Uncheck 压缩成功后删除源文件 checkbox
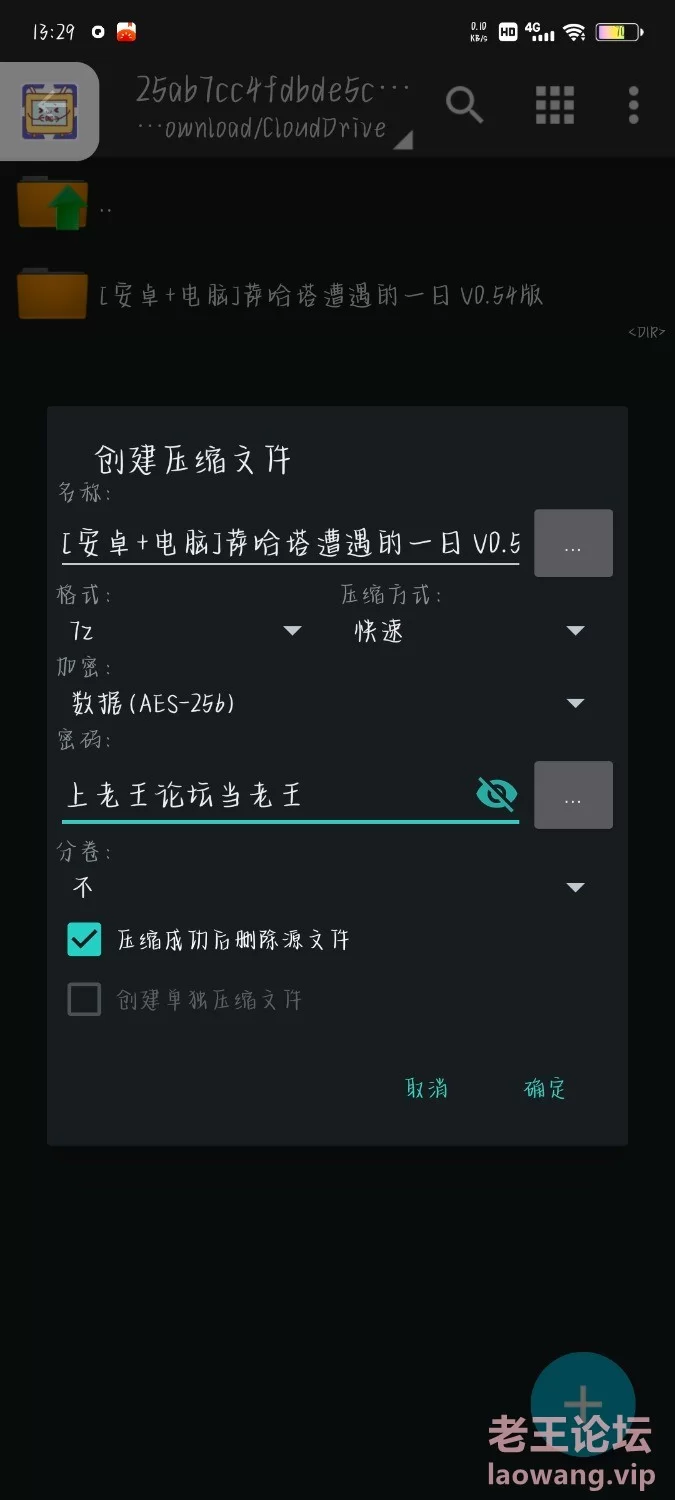This screenshot has height=1500, width=675. point(84,939)
